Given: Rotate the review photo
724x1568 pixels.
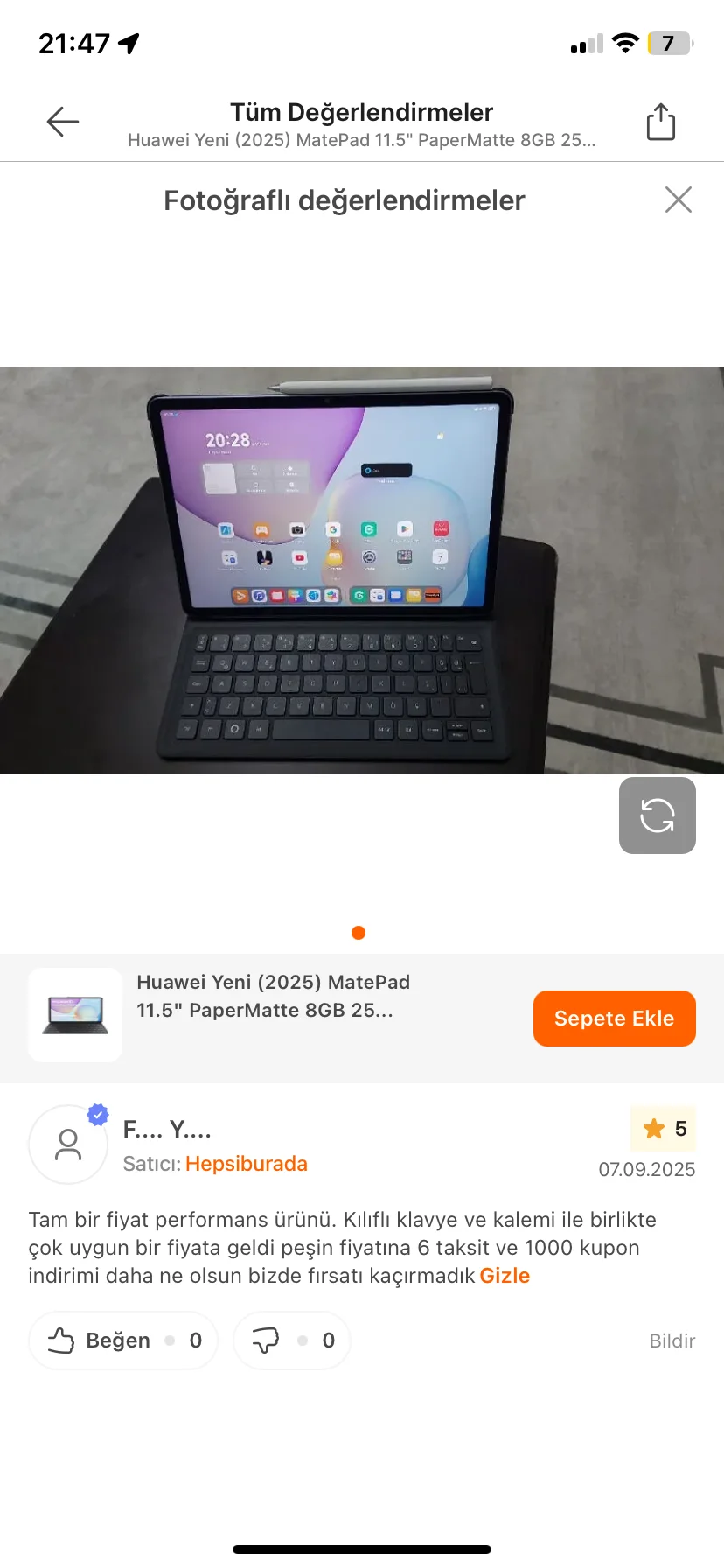Looking at the screenshot, I should [x=657, y=815].
